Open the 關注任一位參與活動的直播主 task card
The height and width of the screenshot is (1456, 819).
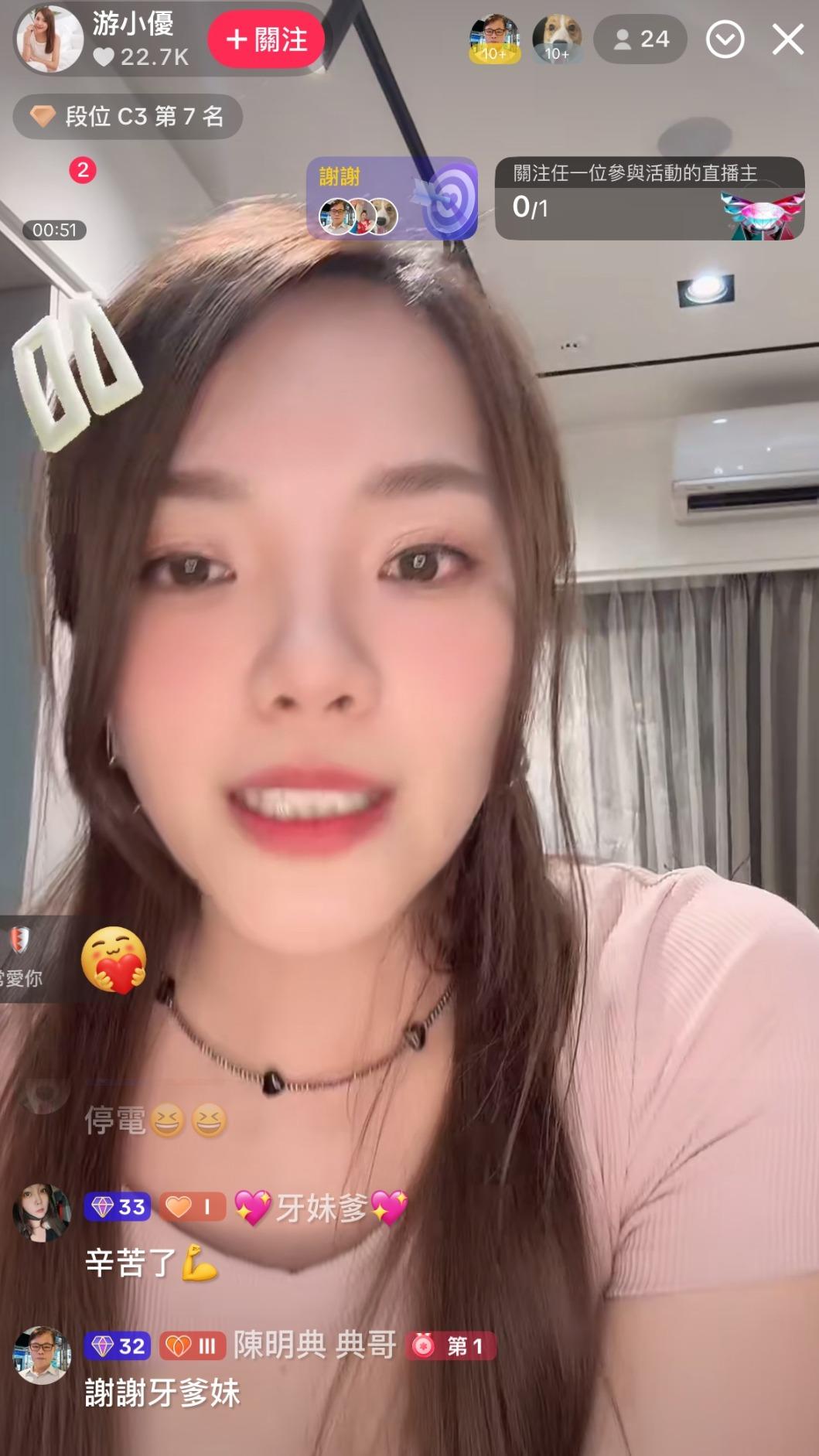pos(649,199)
